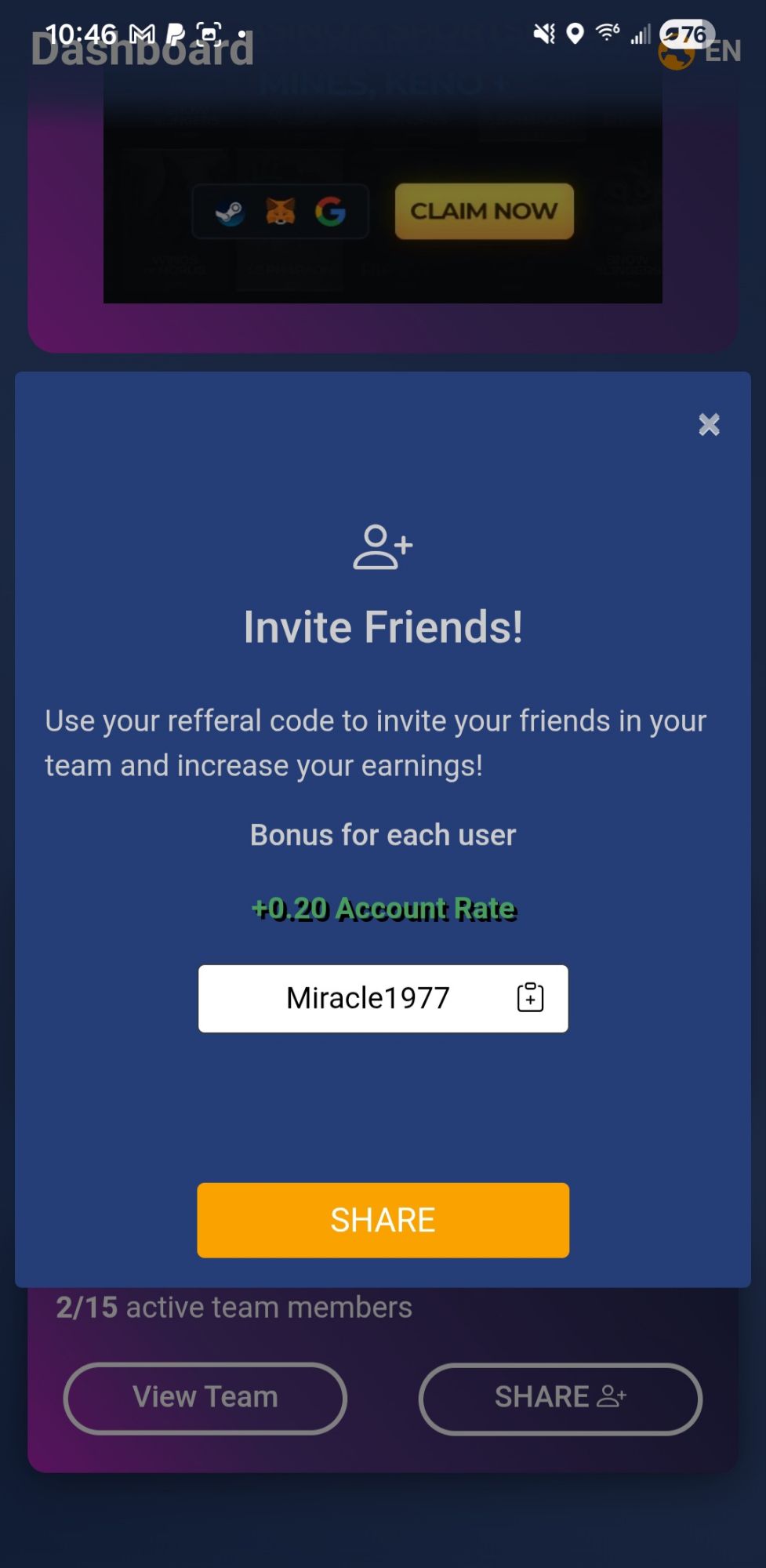Tap the location pin icon in status bar
Viewport: 766px width, 1568px height.
[x=576, y=33]
